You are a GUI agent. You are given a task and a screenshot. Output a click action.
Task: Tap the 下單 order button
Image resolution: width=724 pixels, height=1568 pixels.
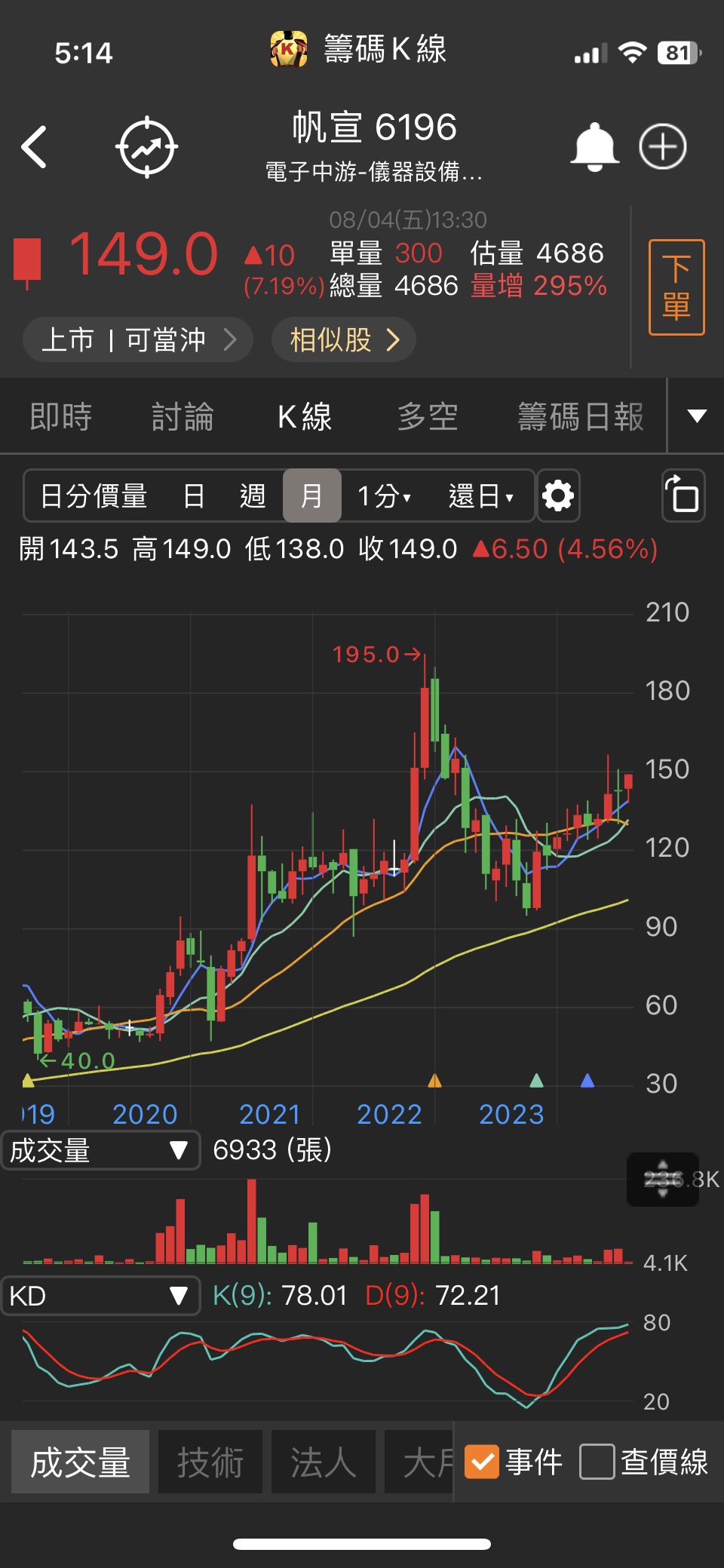(676, 287)
